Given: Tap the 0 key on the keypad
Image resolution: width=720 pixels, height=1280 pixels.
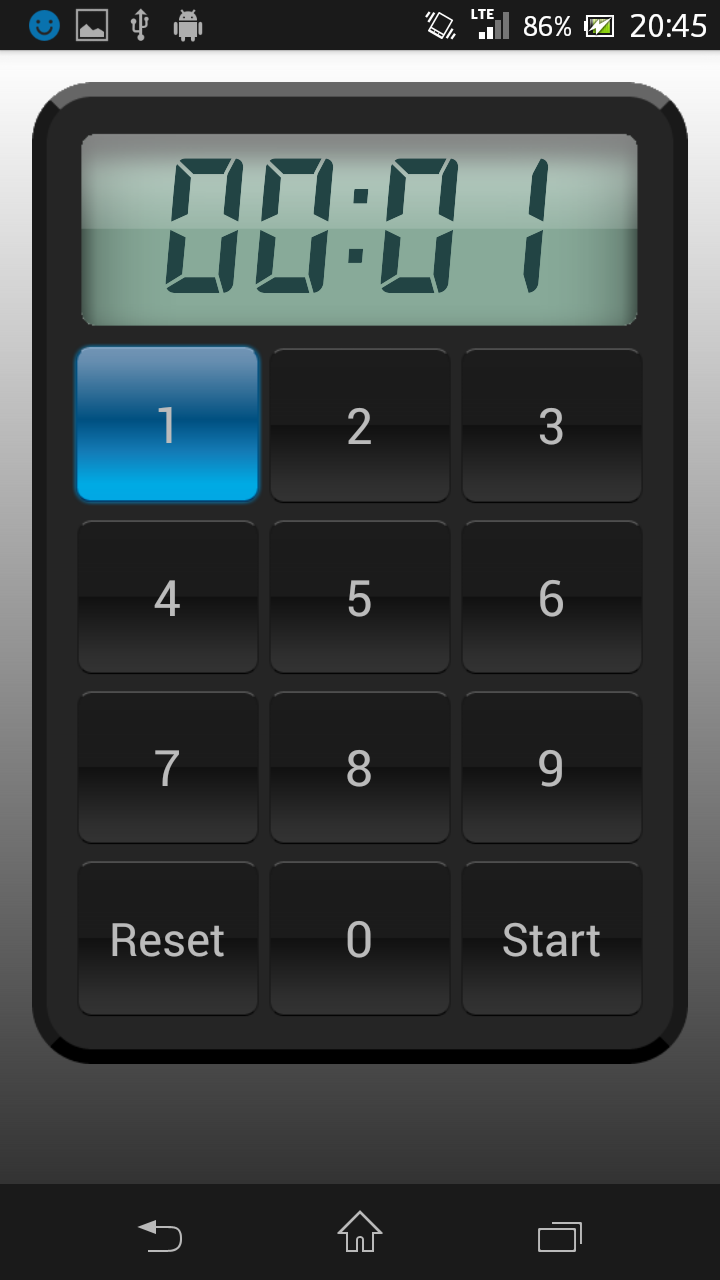Looking at the screenshot, I should tap(360, 938).
